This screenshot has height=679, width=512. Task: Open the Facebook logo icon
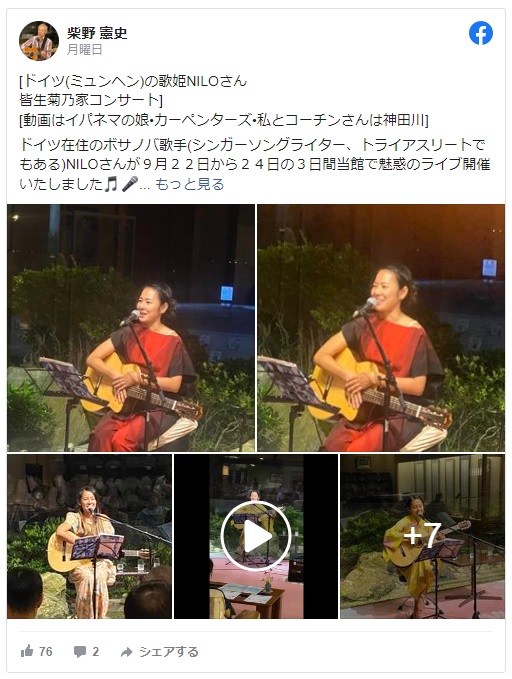point(481,33)
